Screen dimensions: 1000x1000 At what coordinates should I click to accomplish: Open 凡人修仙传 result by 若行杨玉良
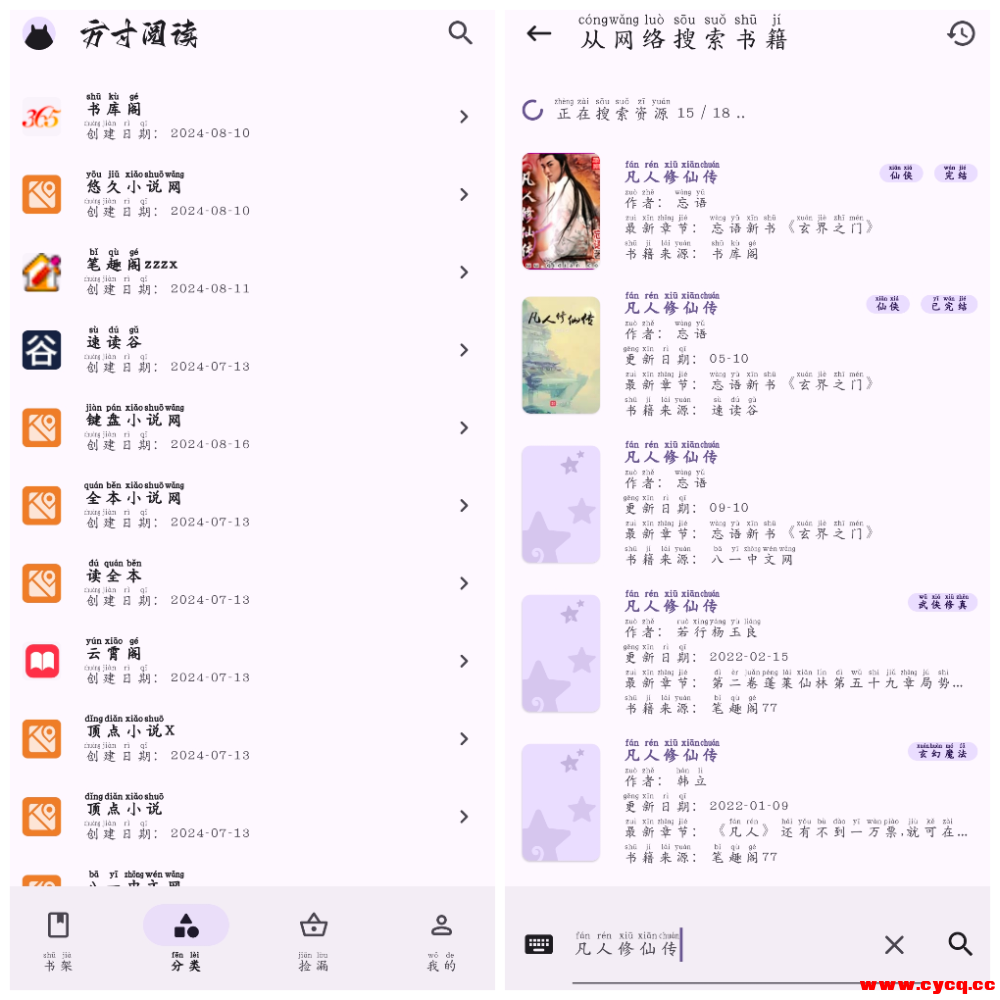[x=750, y=655]
